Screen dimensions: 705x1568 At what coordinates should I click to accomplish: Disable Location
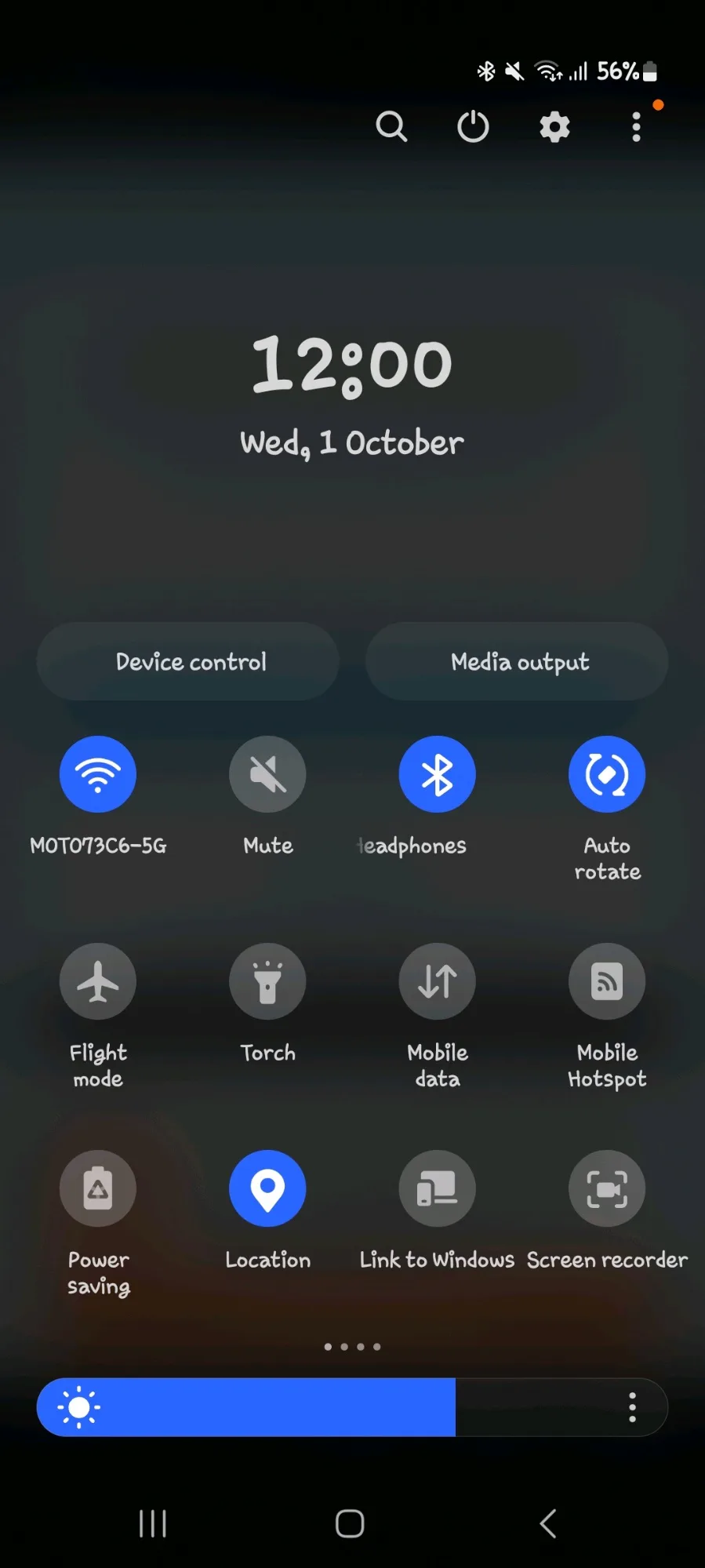tap(267, 1188)
